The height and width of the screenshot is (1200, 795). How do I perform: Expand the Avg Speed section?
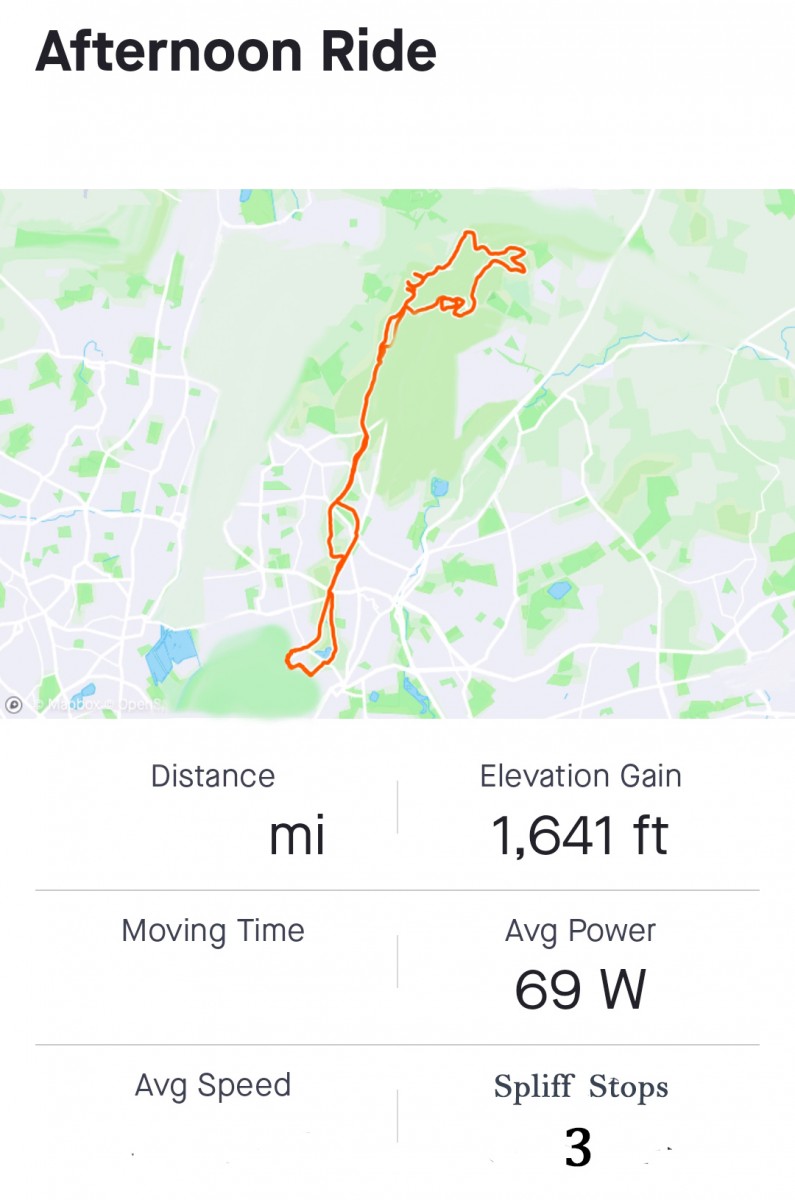click(213, 1086)
